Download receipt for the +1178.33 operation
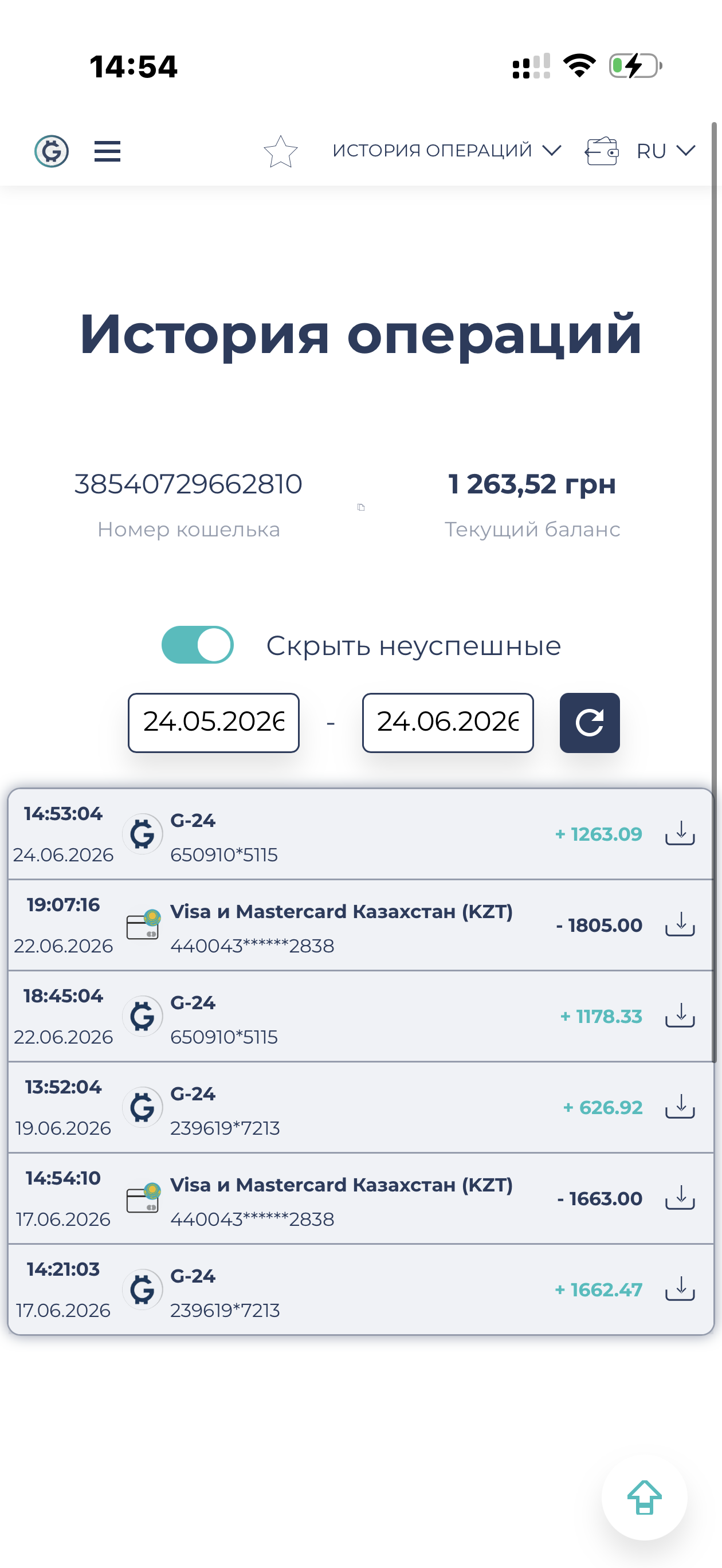 click(680, 1016)
